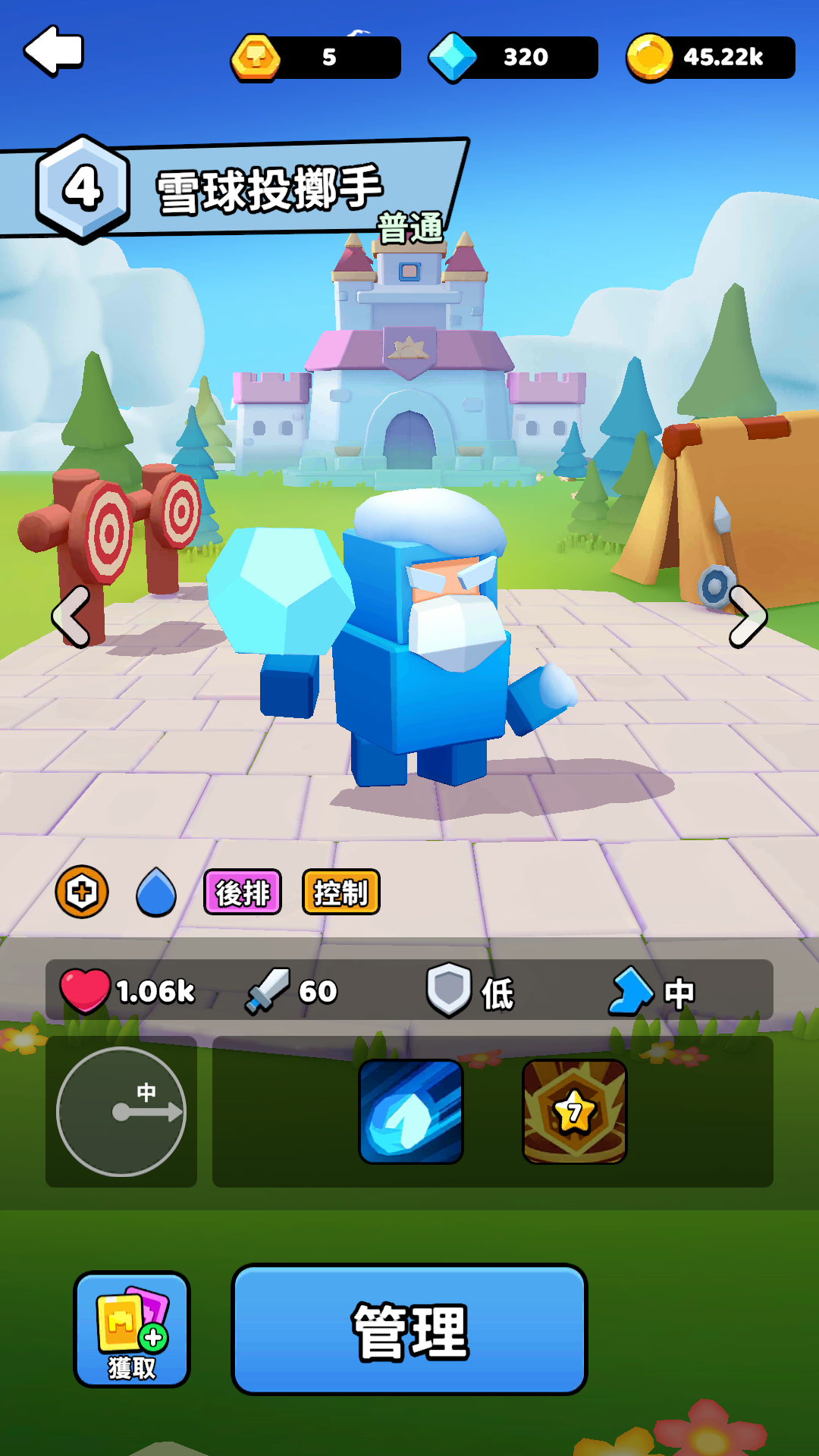Go back with the white arrow
819x1456 pixels.
[x=54, y=52]
